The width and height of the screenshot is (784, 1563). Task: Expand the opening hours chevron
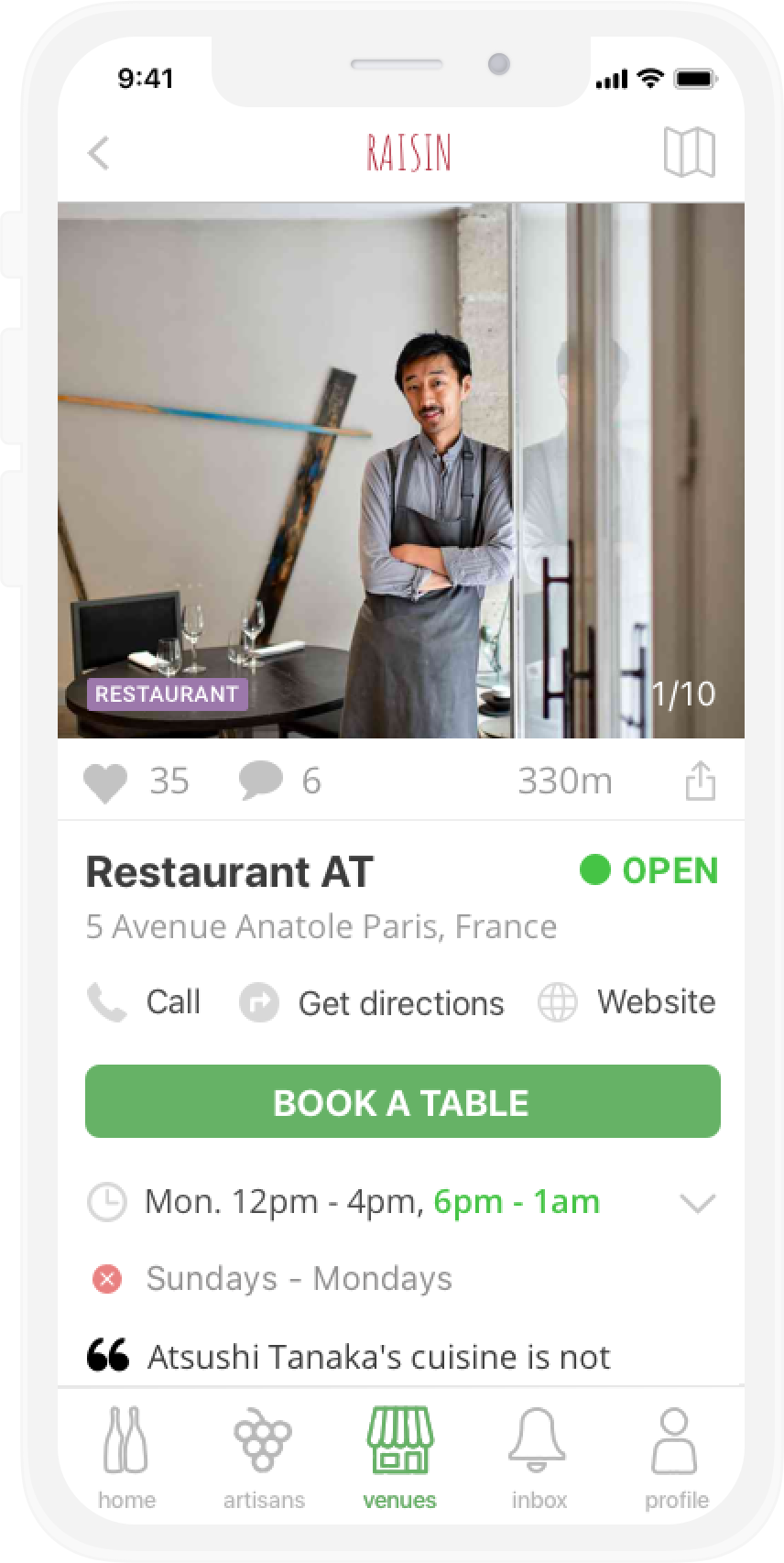[698, 1203]
